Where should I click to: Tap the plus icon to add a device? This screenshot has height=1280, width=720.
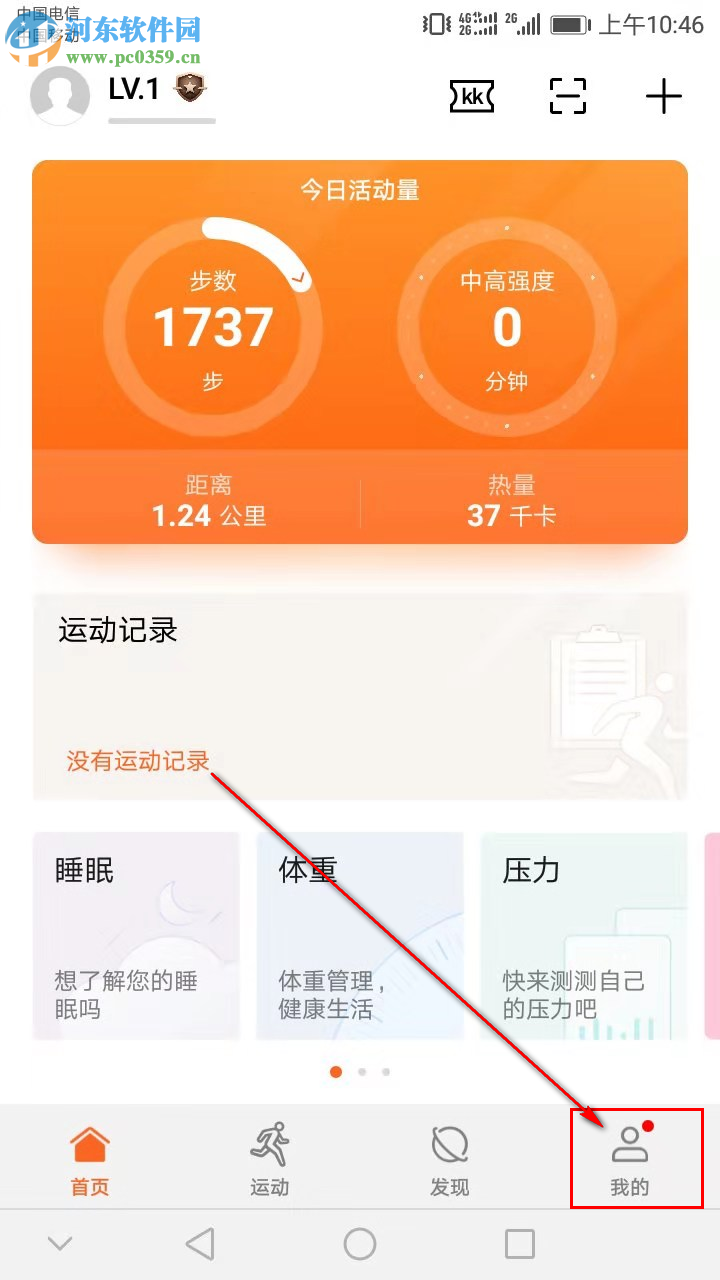663,96
